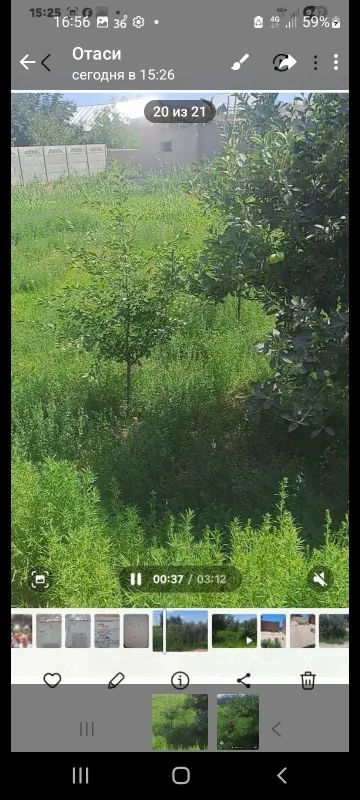Open the brush drawing tool
Screen dimensions: 360x800
(240, 62)
